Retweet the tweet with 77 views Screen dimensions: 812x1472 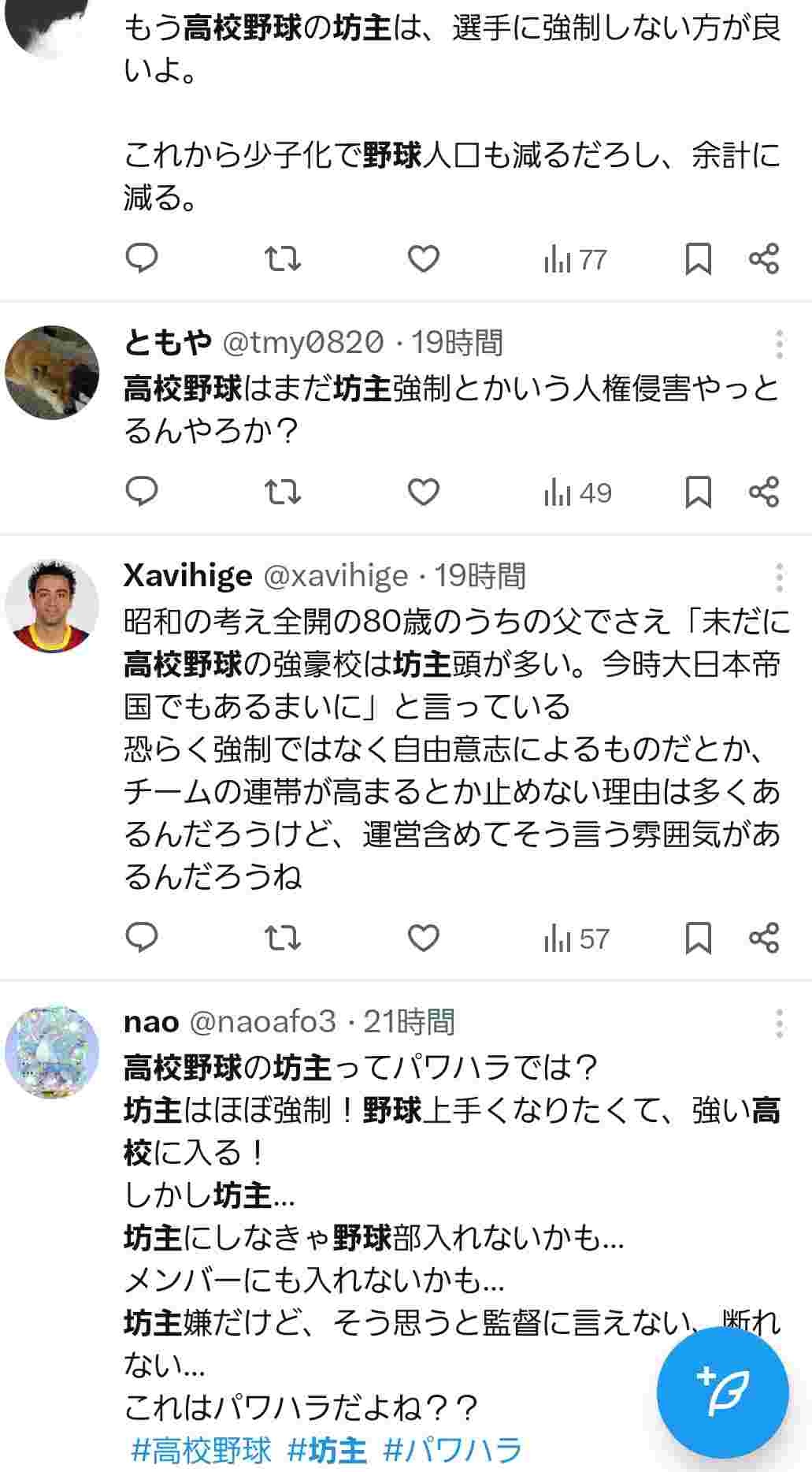282,258
